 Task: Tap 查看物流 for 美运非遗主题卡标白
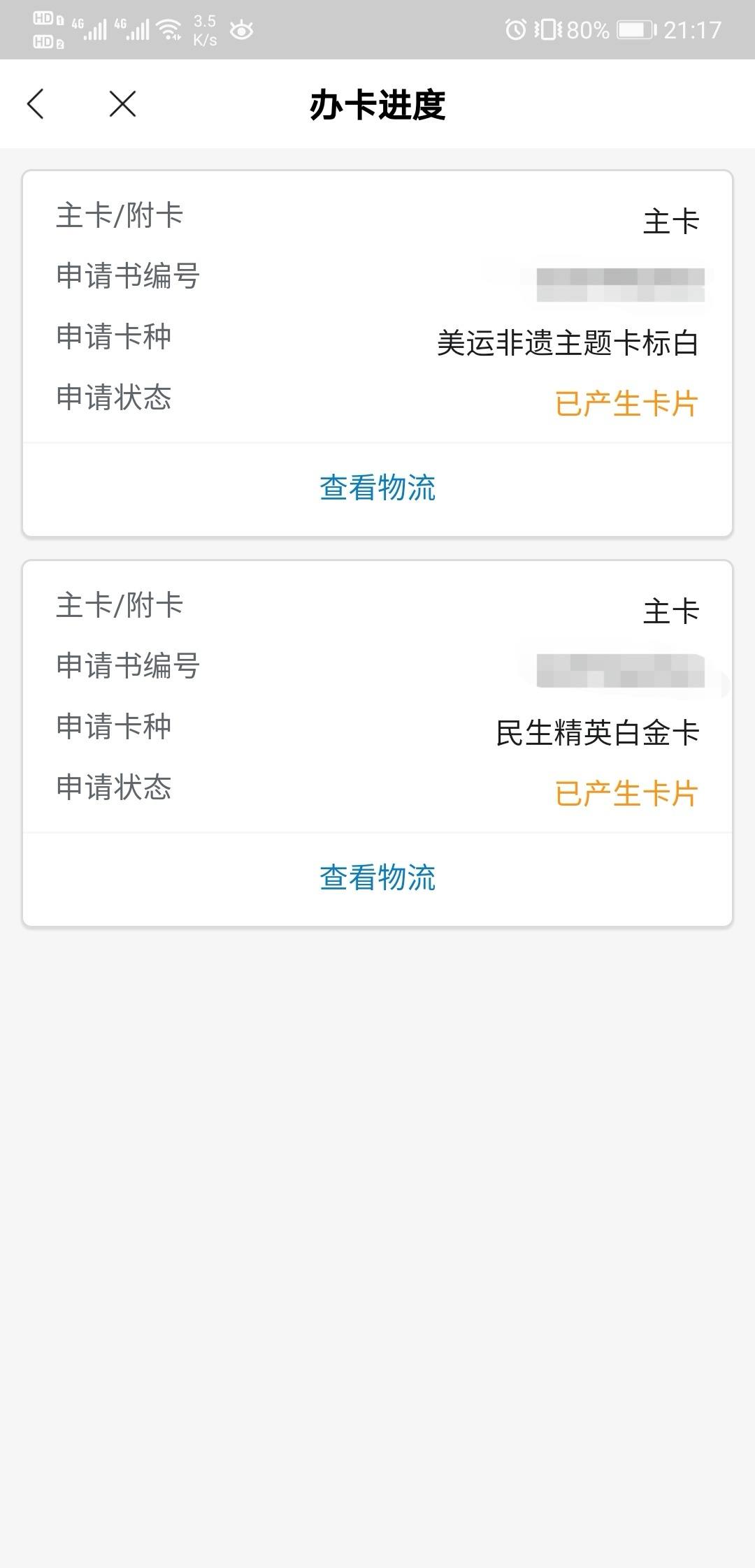coord(377,488)
